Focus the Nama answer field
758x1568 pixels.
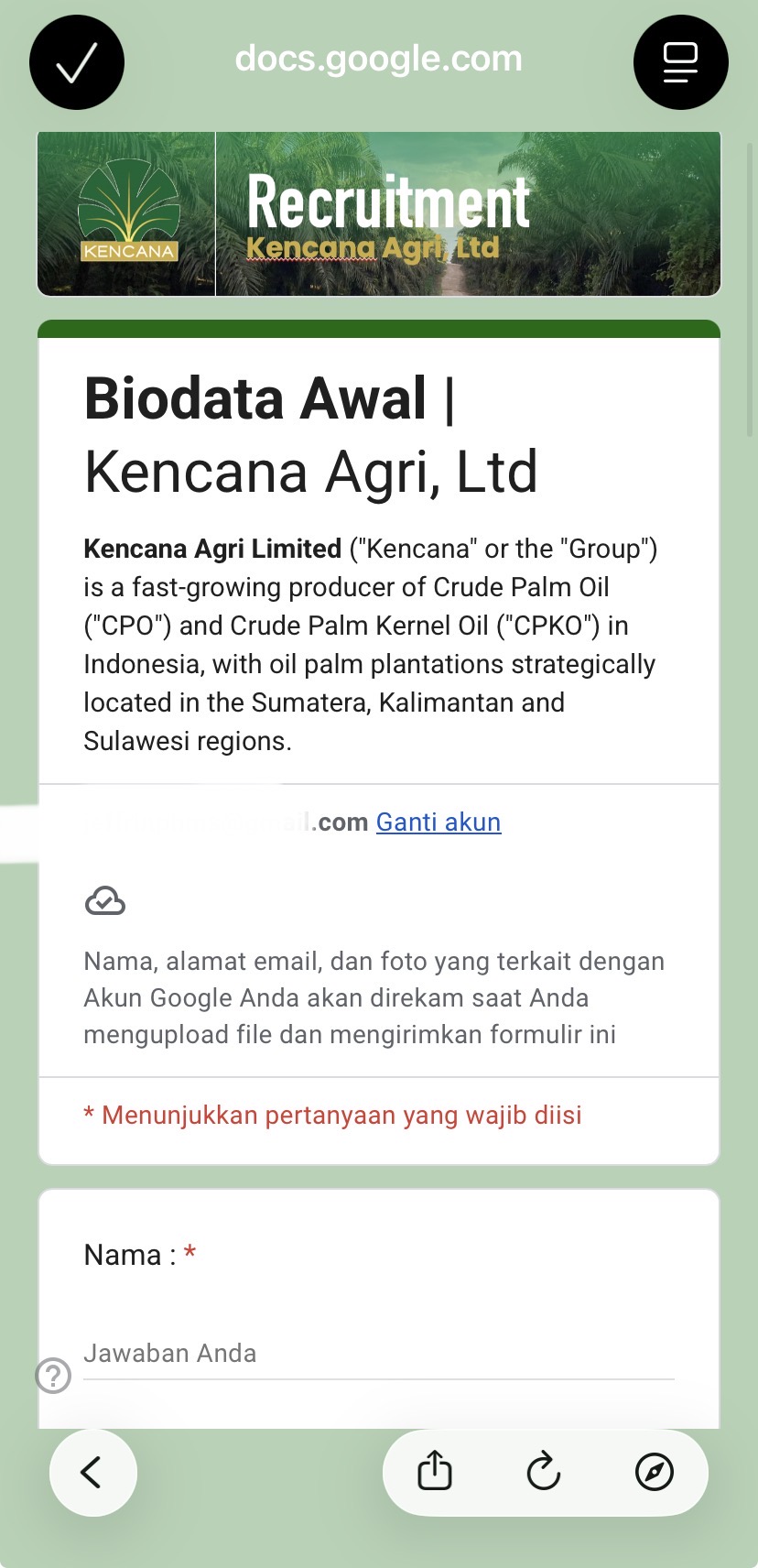[379, 1354]
